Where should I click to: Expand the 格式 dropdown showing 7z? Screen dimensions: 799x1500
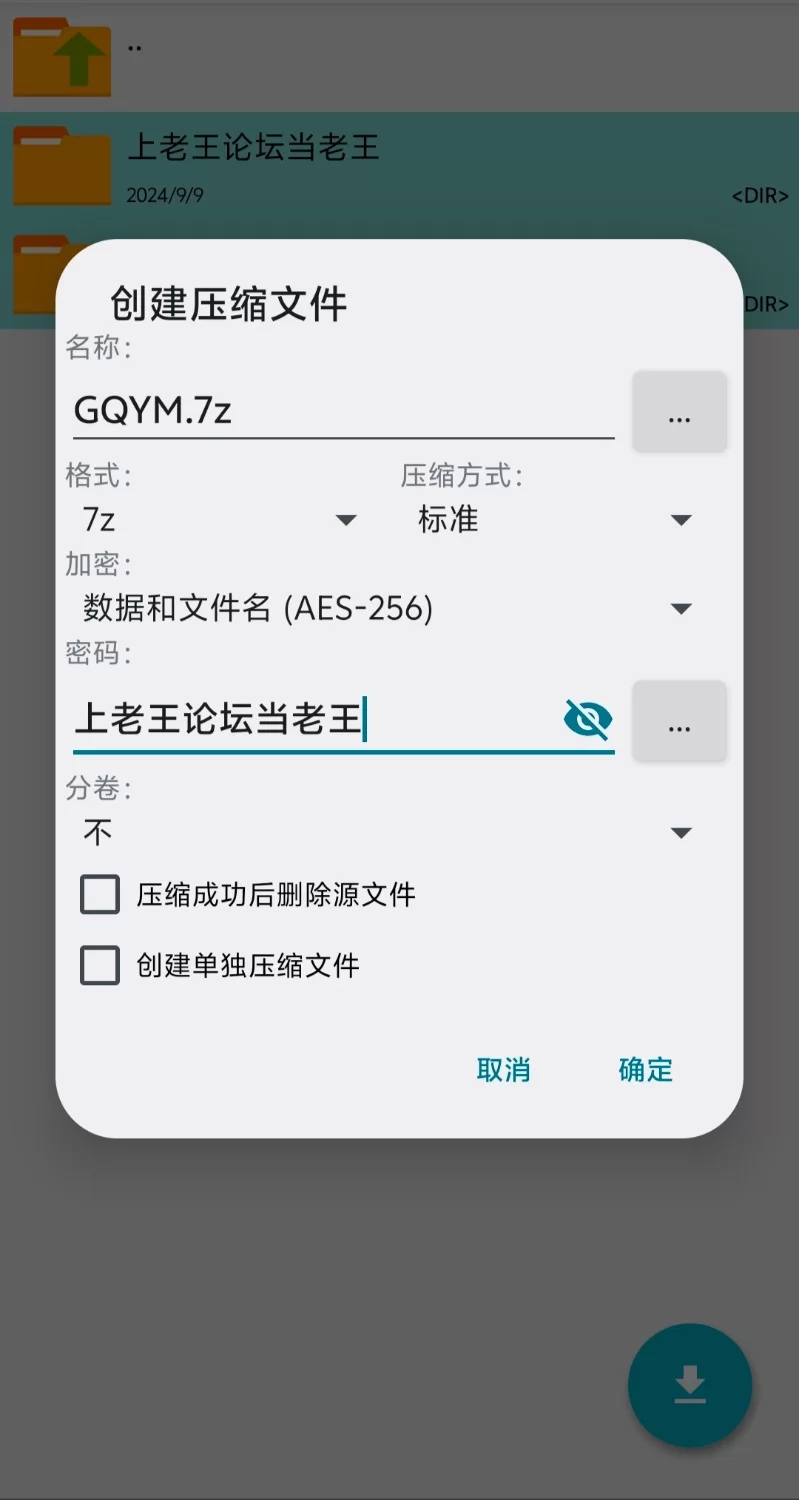217,520
